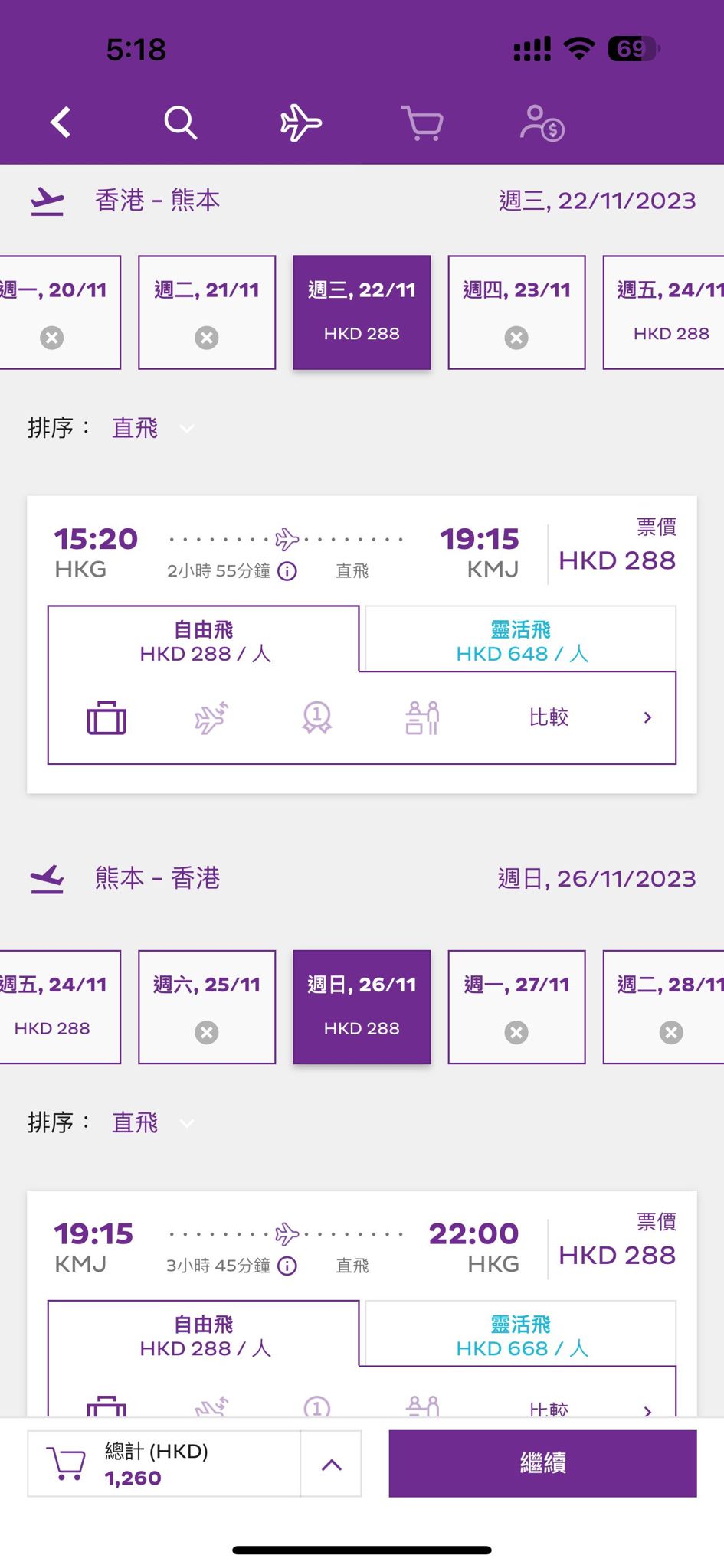Open the outbound 排序 直飛 dropdown
The width and height of the screenshot is (724, 1568).
[x=152, y=428]
